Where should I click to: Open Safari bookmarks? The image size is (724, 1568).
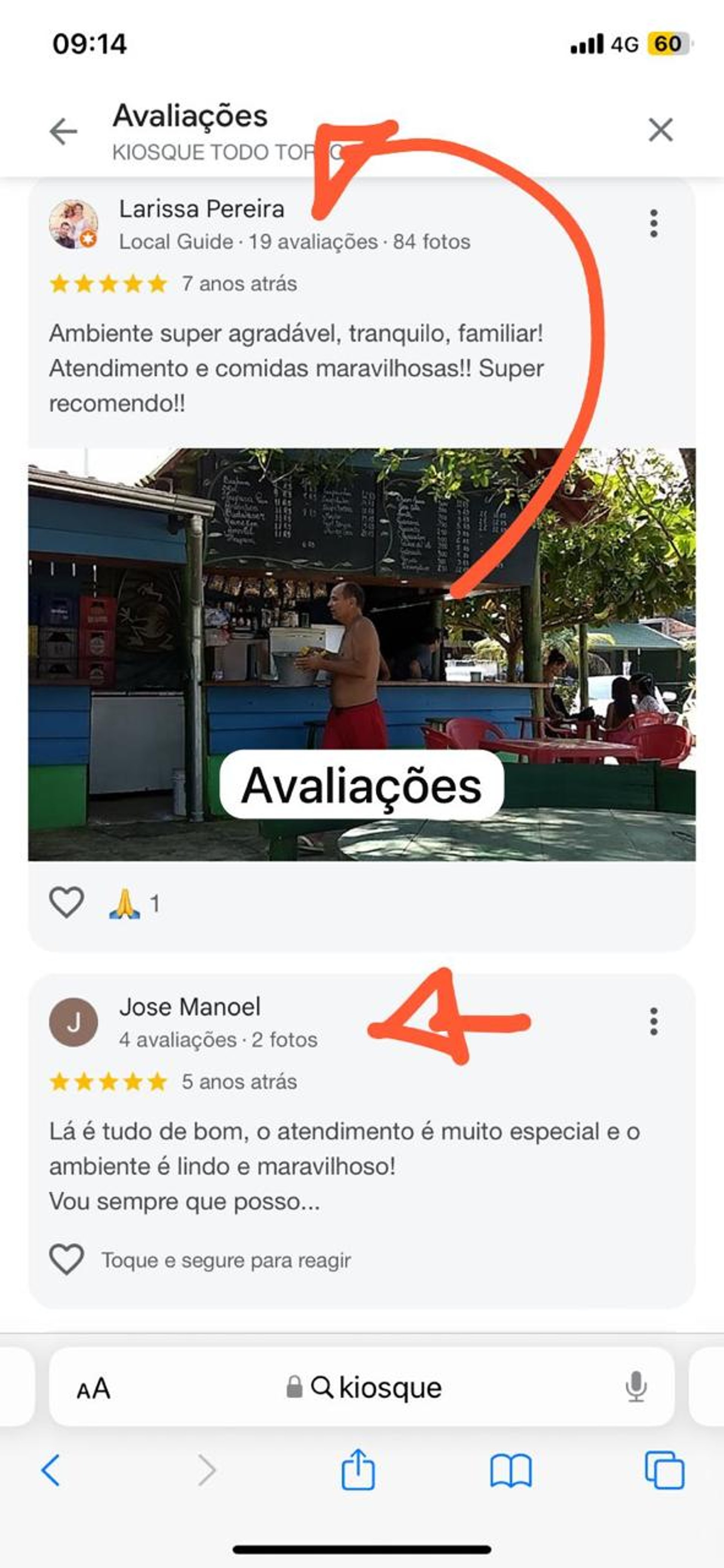click(x=511, y=1471)
